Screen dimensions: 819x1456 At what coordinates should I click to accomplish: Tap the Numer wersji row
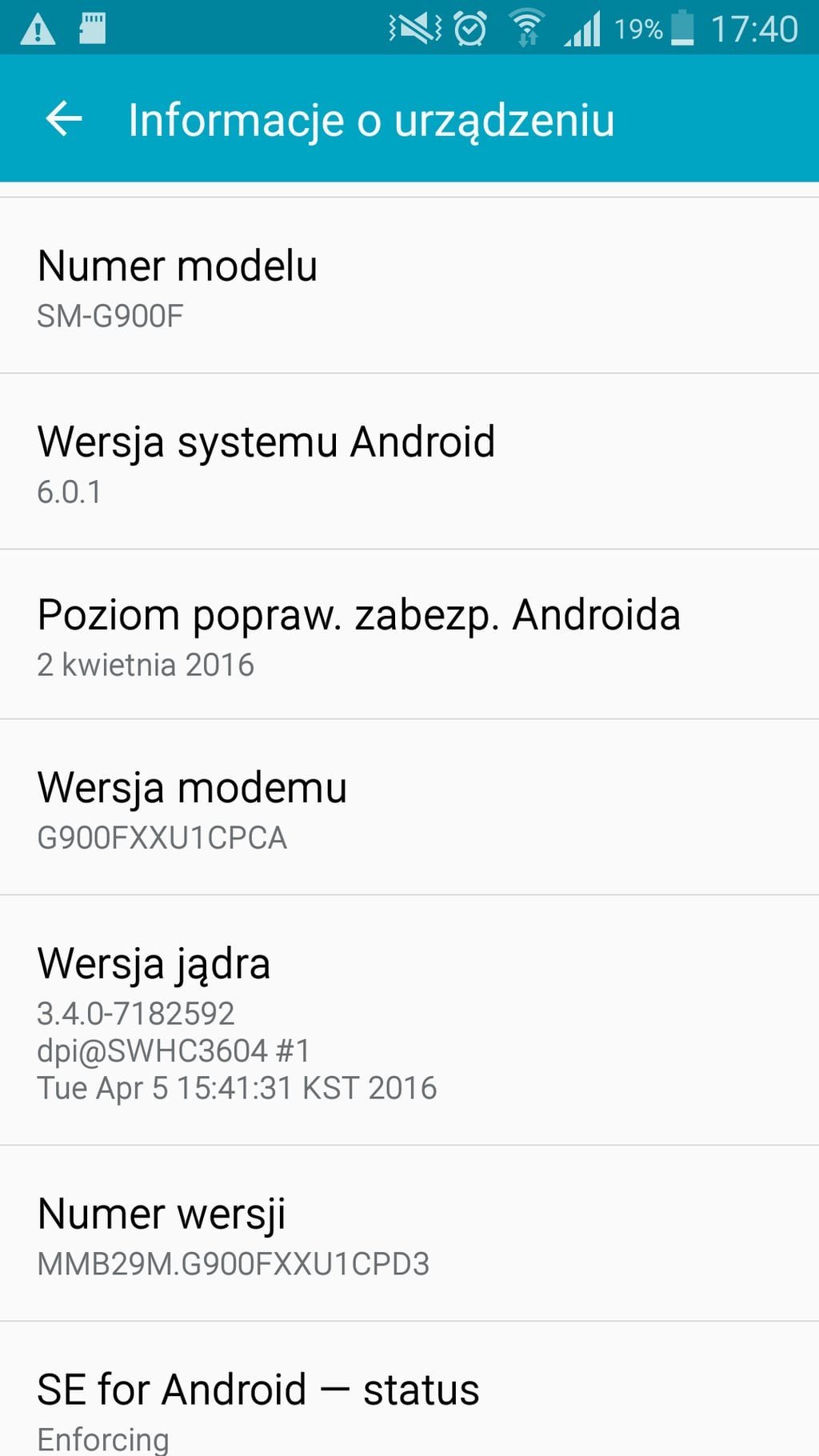(409, 1234)
